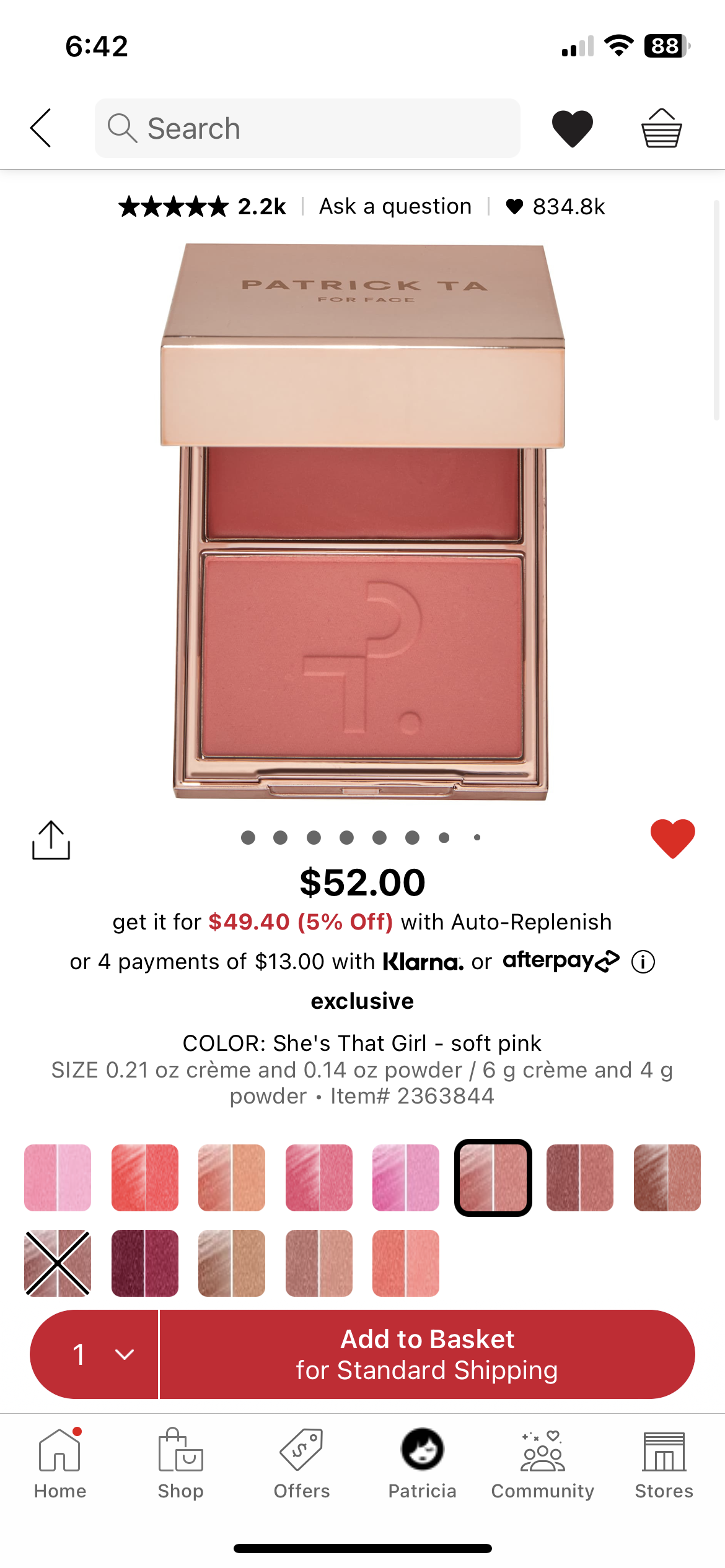Select the coral red shade swatch

click(144, 1177)
